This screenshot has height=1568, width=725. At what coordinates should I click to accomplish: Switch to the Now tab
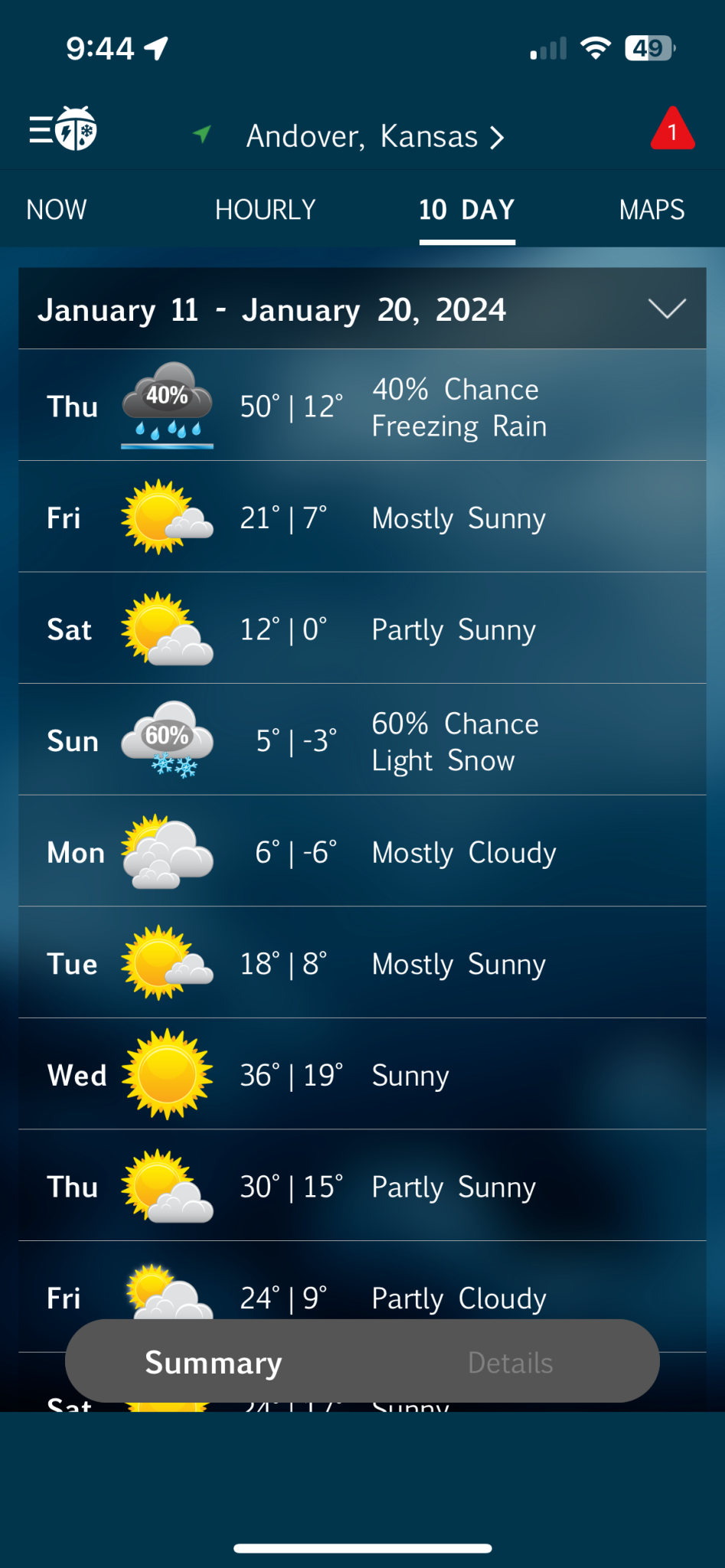click(x=57, y=210)
